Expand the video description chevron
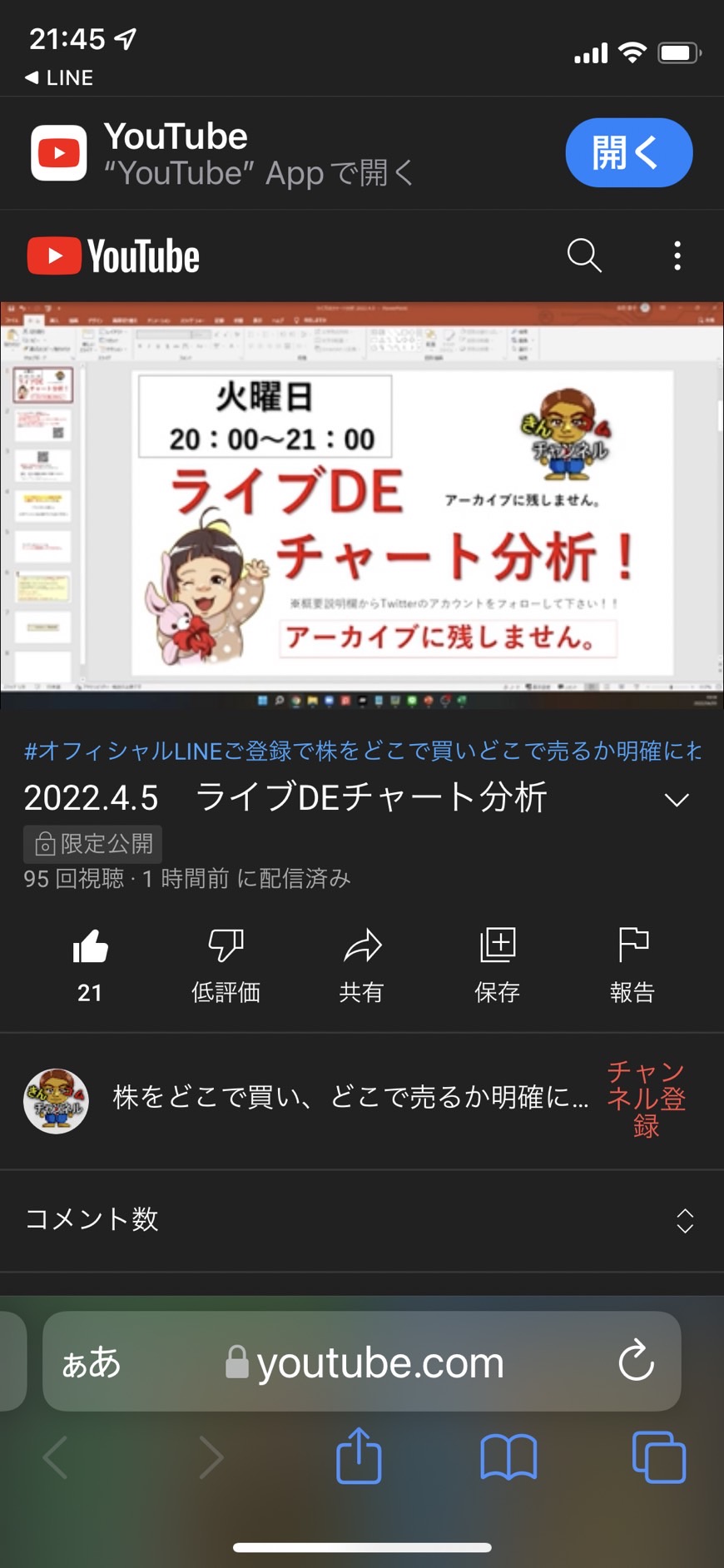This screenshot has width=724, height=1568. 677,800
